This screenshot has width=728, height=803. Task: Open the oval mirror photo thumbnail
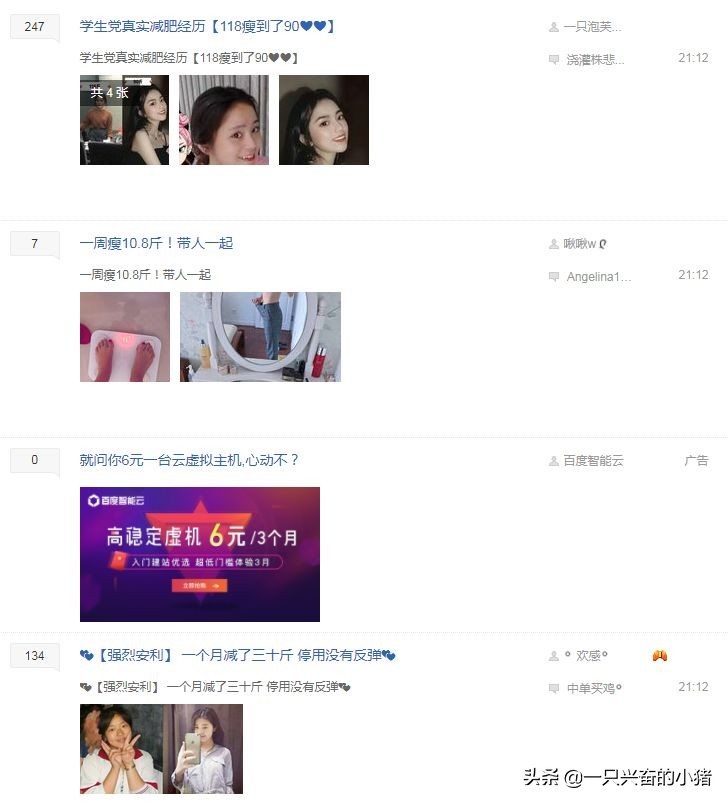click(260, 337)
